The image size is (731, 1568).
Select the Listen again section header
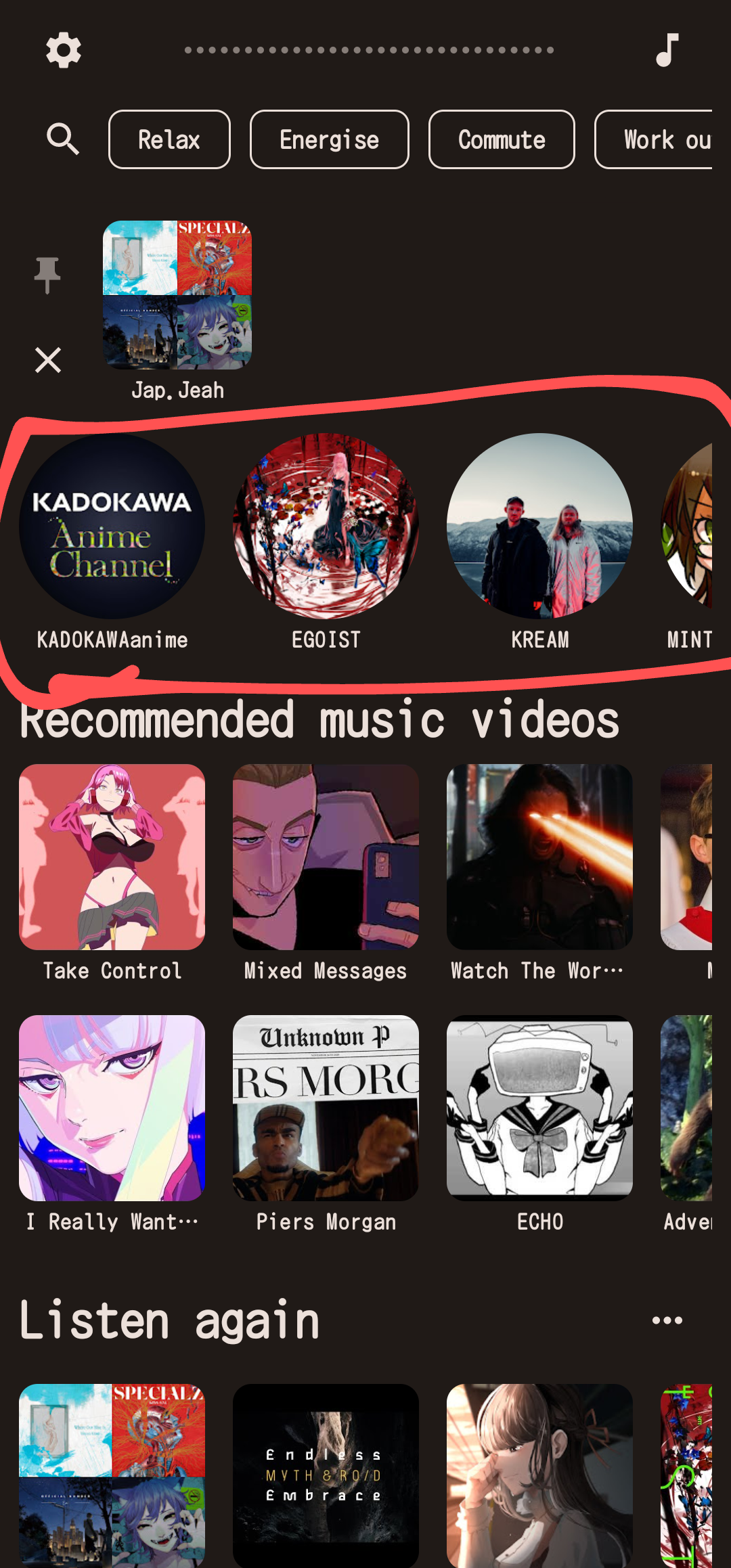[169, 1318]
